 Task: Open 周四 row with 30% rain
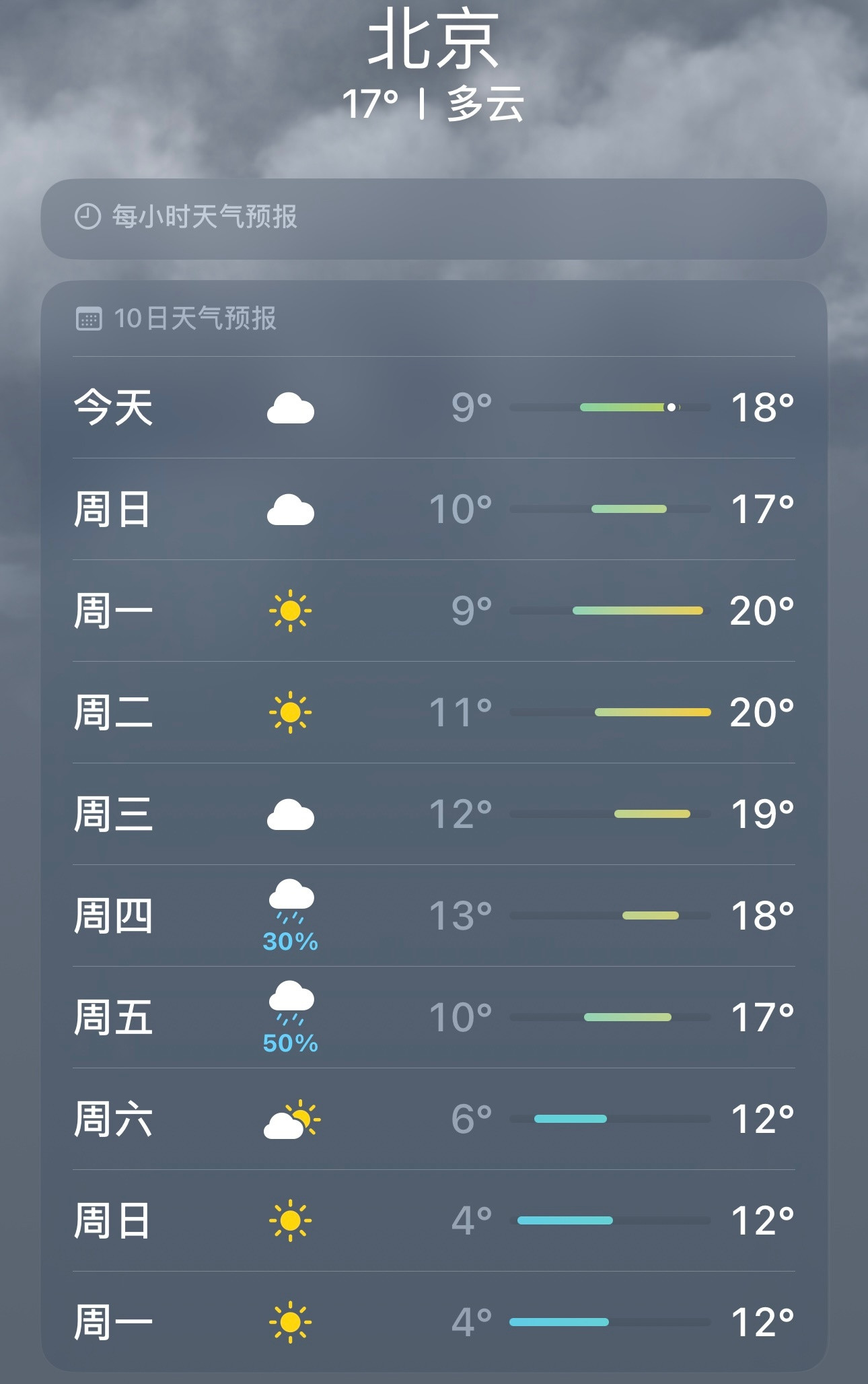tap(433, 915)
